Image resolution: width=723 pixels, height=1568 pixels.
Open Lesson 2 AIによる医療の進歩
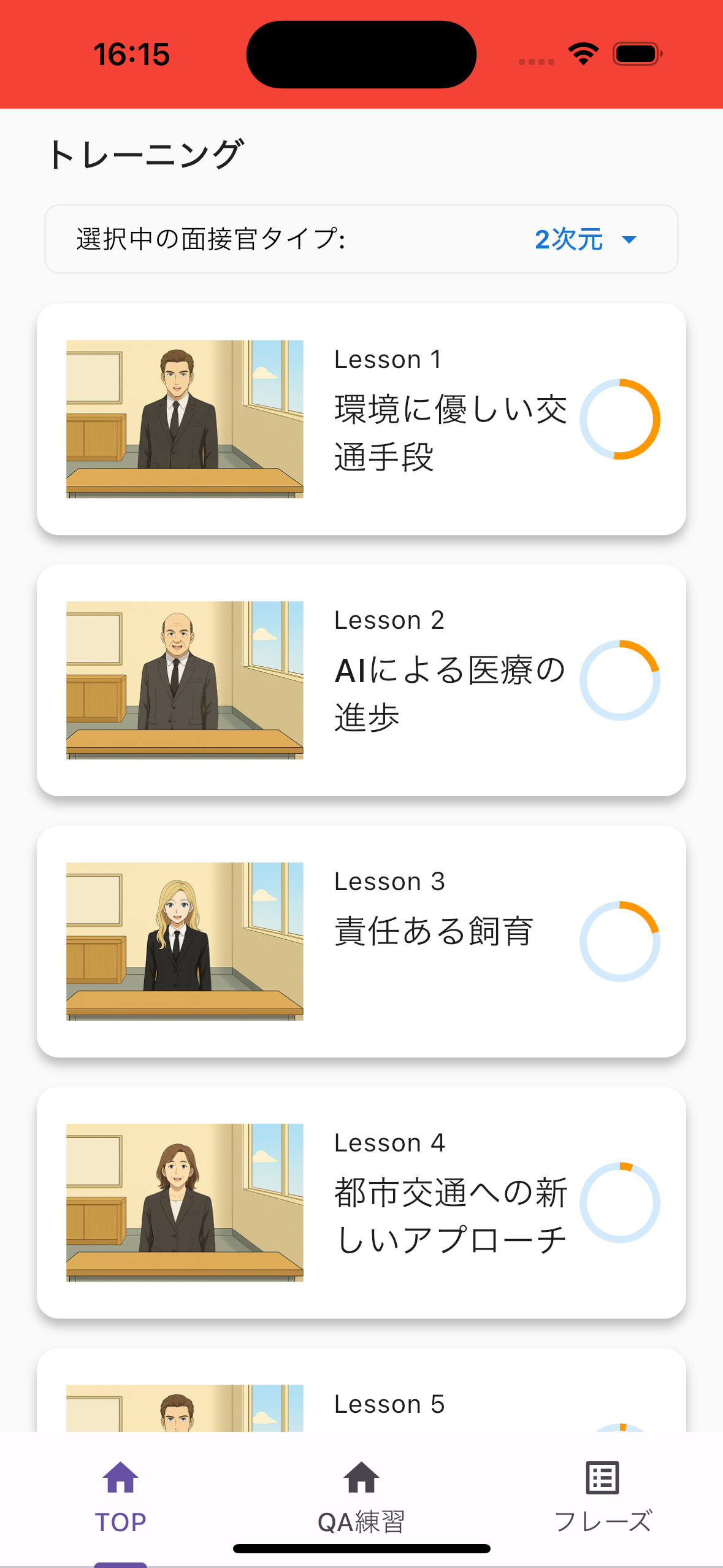pos(361,680)
